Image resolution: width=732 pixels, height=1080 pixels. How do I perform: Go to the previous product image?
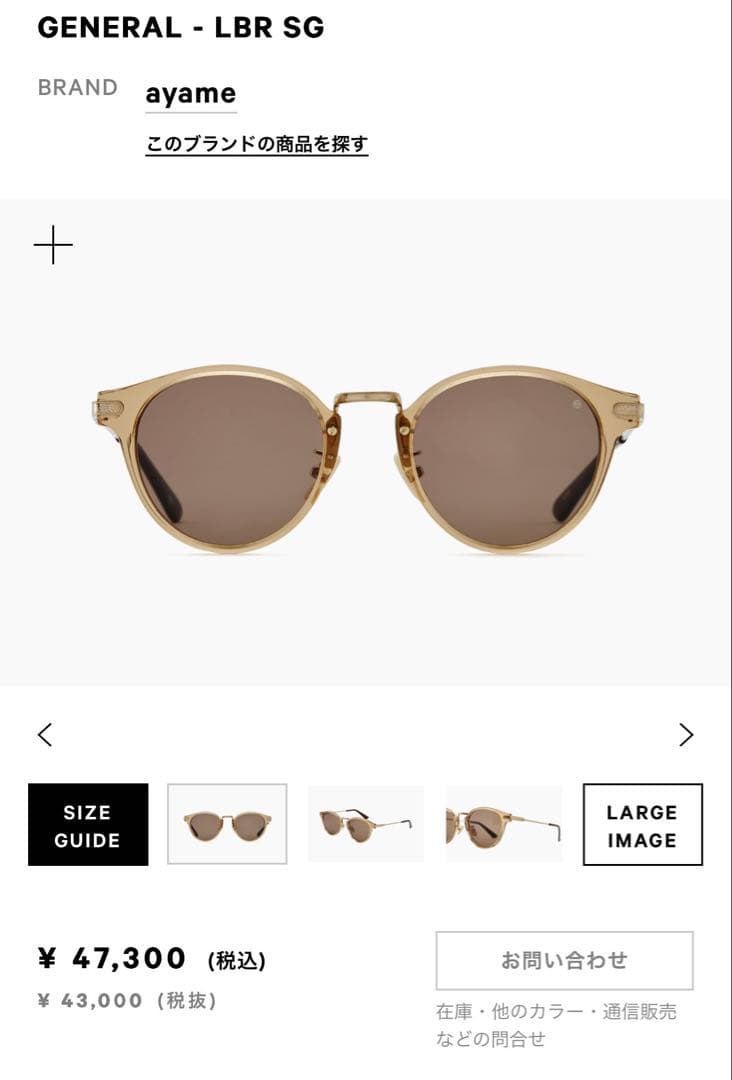(45, 735)
